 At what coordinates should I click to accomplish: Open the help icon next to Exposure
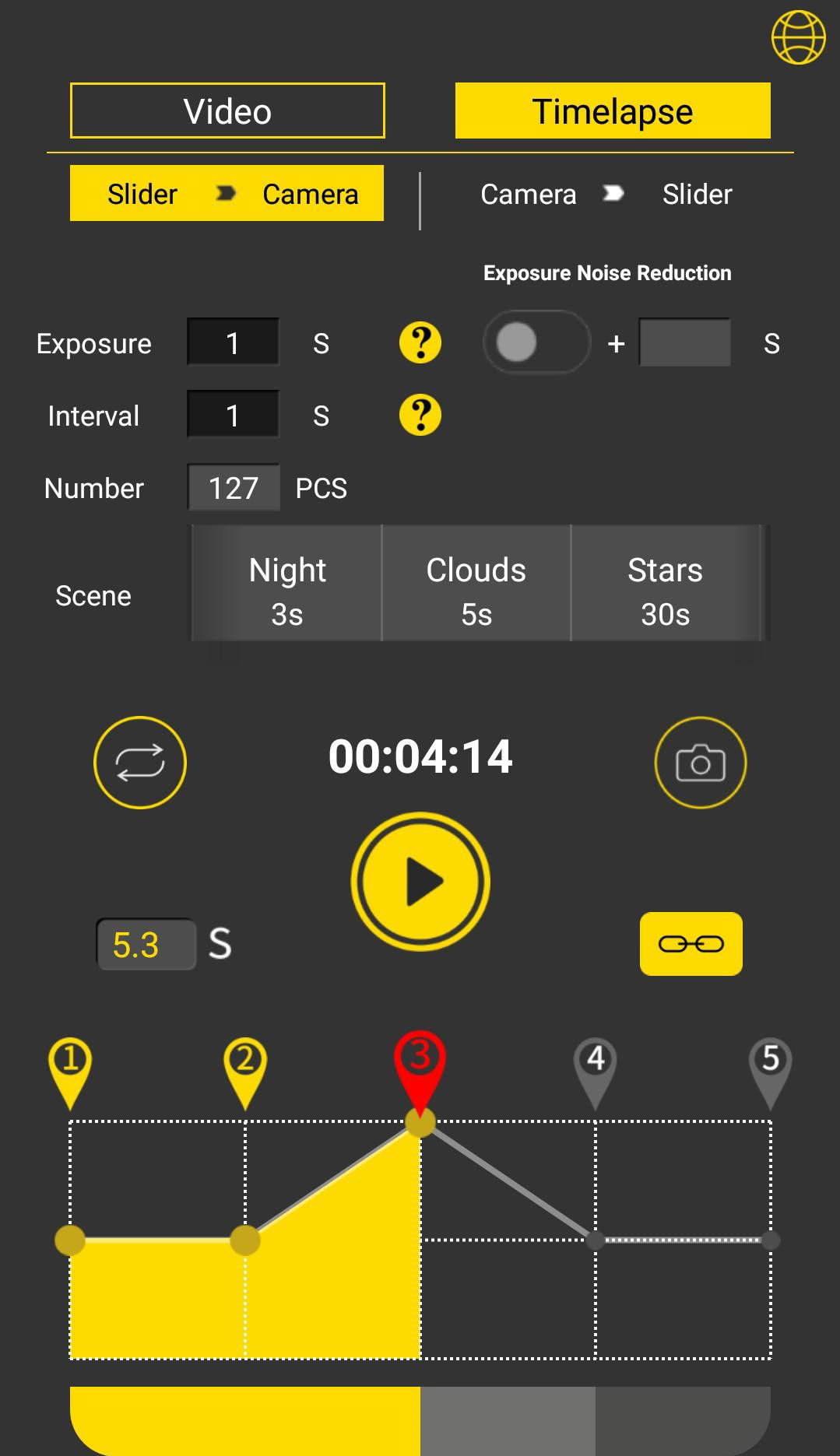click(420, 342)
